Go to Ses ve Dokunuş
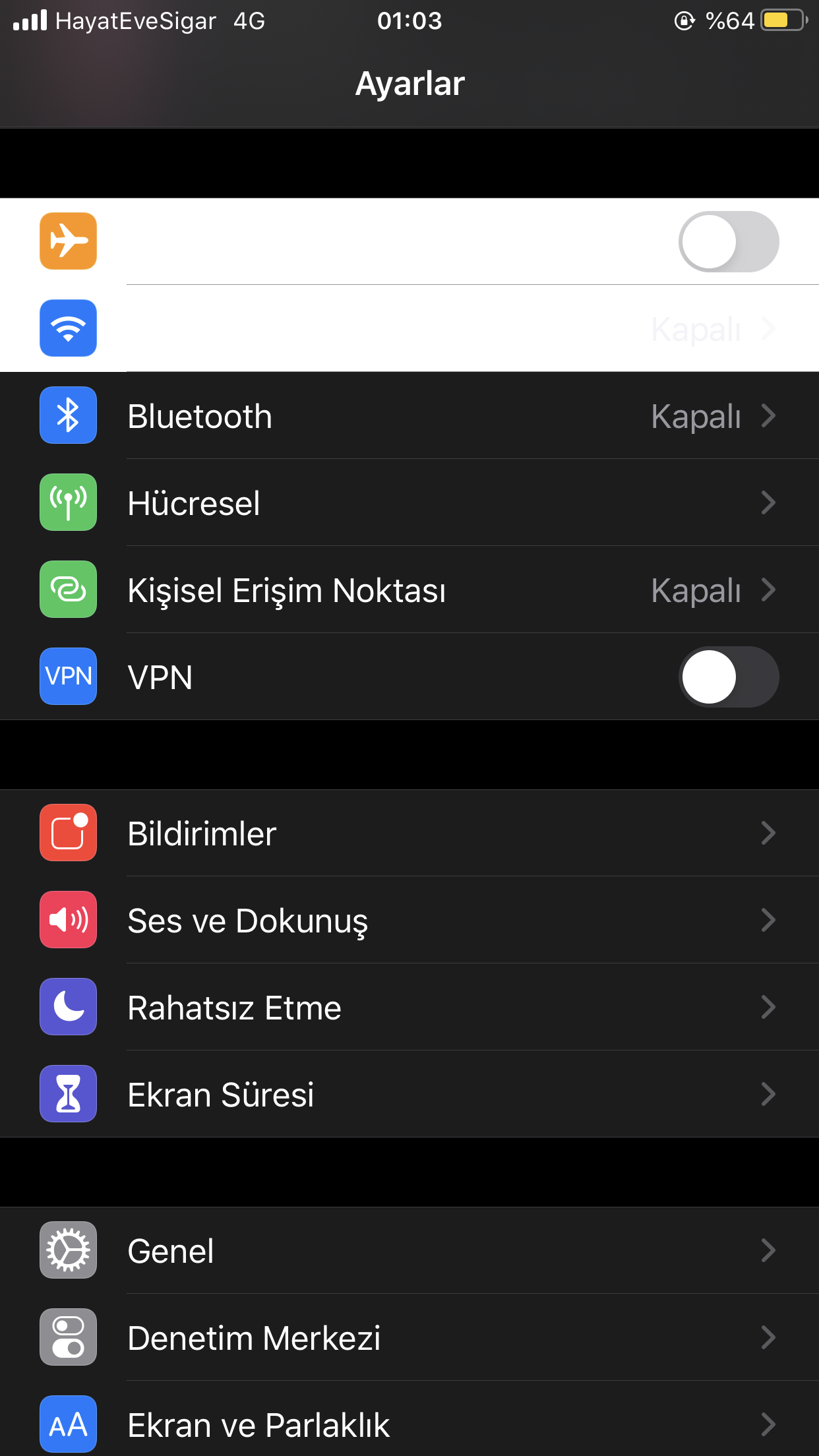The height and width of the screenshot is (1456, 819). 409,920
